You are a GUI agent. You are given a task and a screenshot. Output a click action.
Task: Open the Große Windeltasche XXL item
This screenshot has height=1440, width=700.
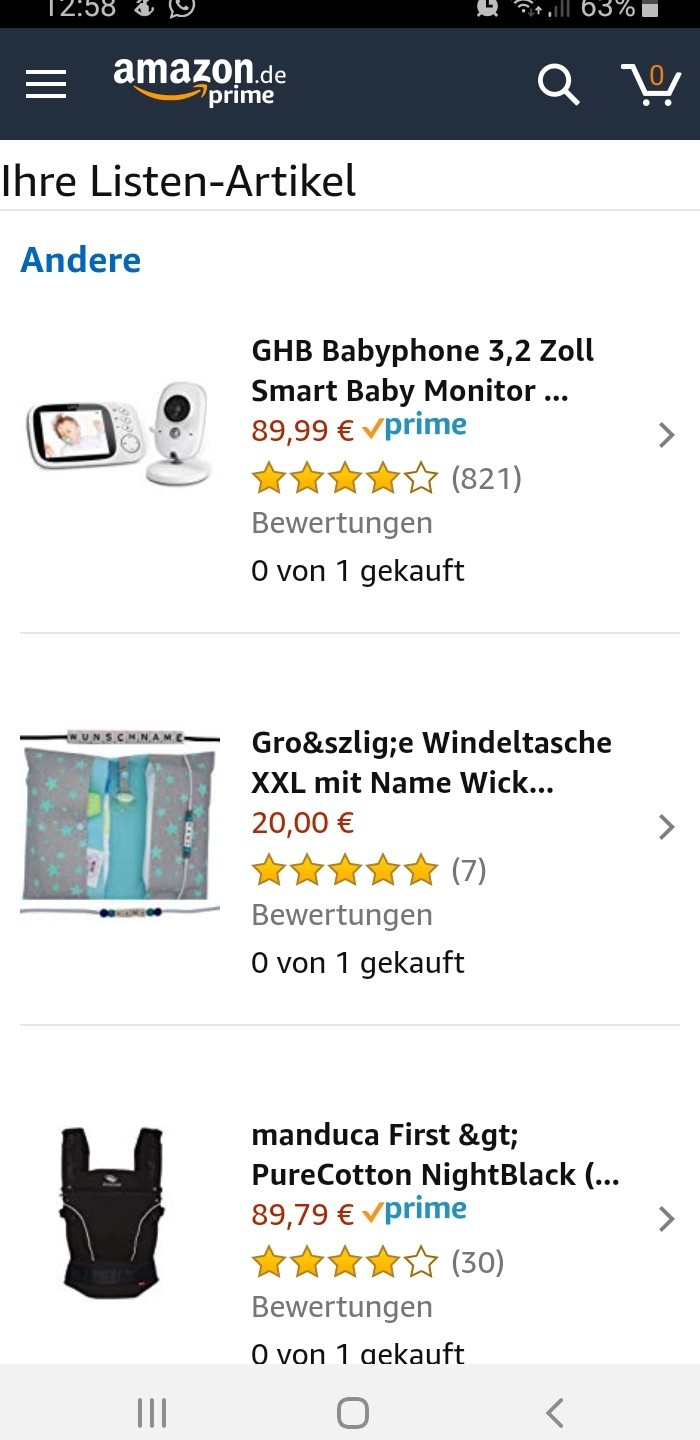[350, 828]
